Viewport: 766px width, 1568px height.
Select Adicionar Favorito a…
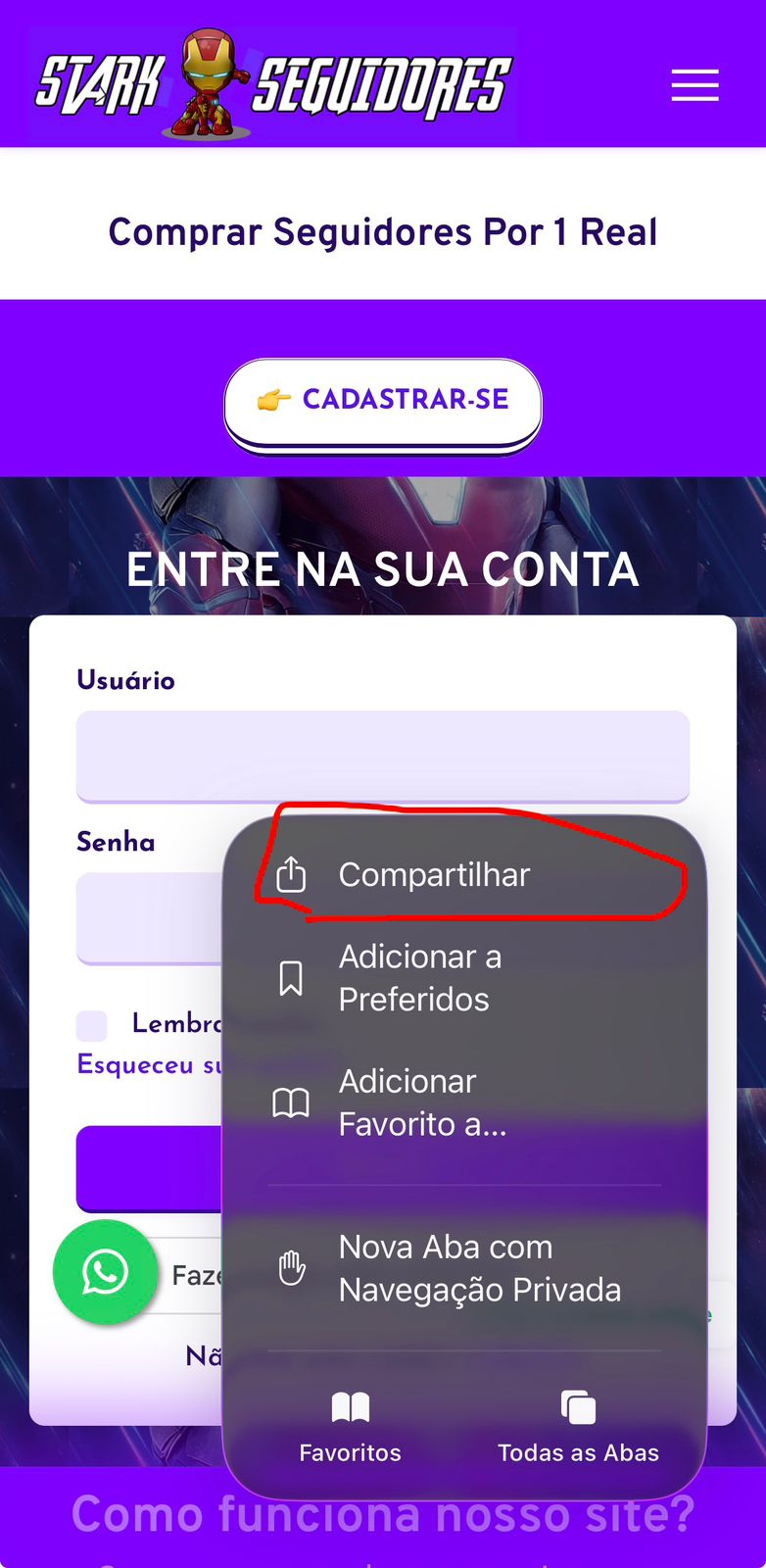click(422, 1102)
